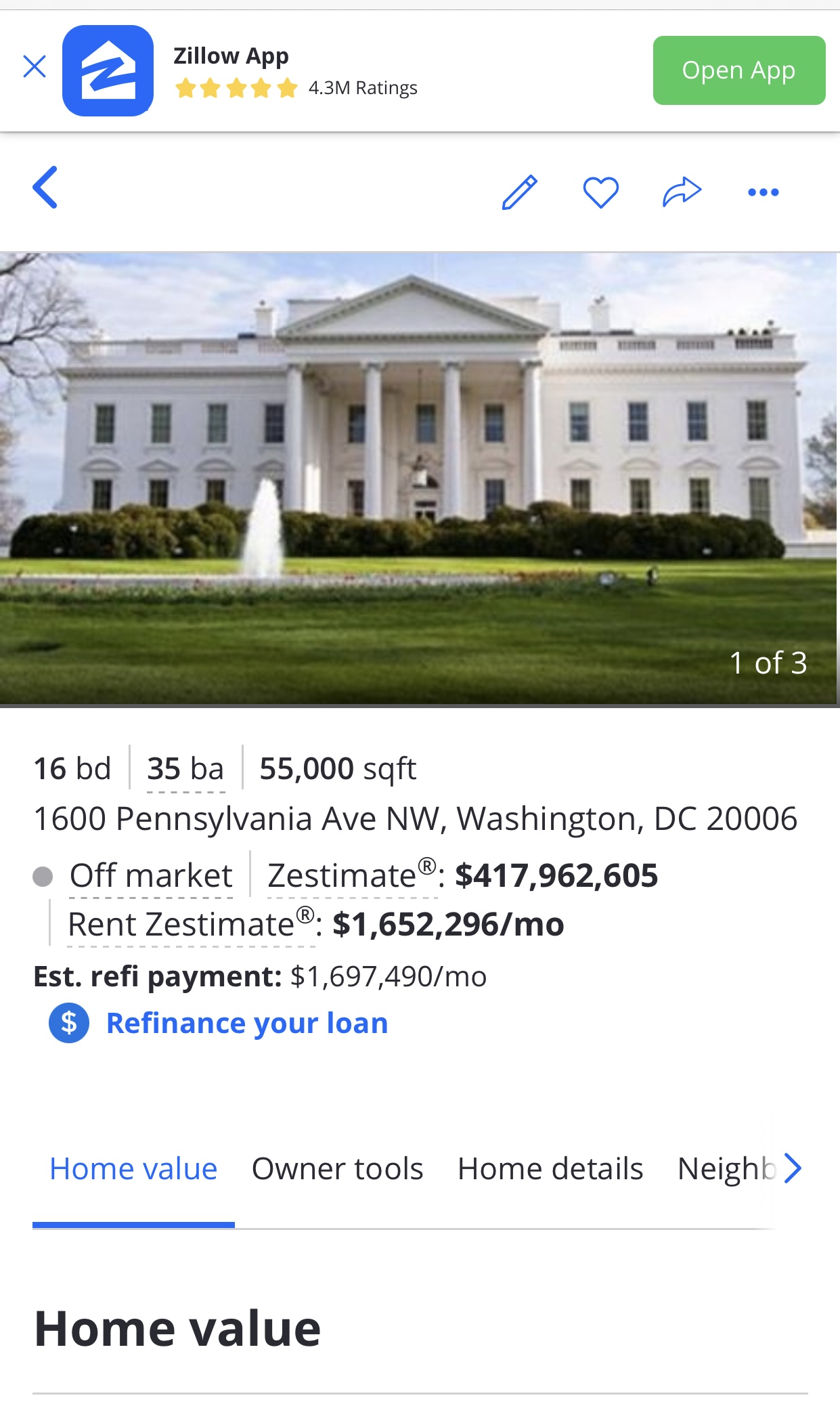Go back using the left arrow
This screenshot has width=840, height=1425.
[45, 188]
